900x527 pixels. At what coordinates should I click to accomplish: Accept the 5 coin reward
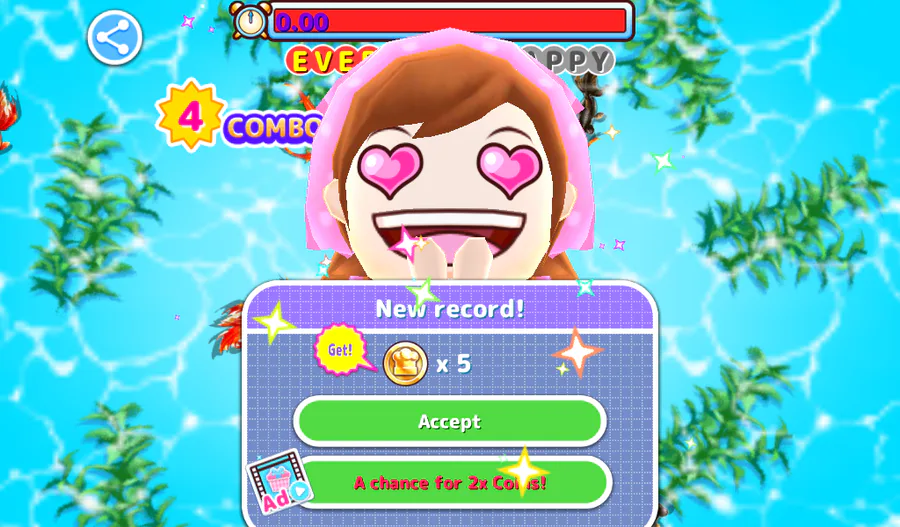click(449, 421)
